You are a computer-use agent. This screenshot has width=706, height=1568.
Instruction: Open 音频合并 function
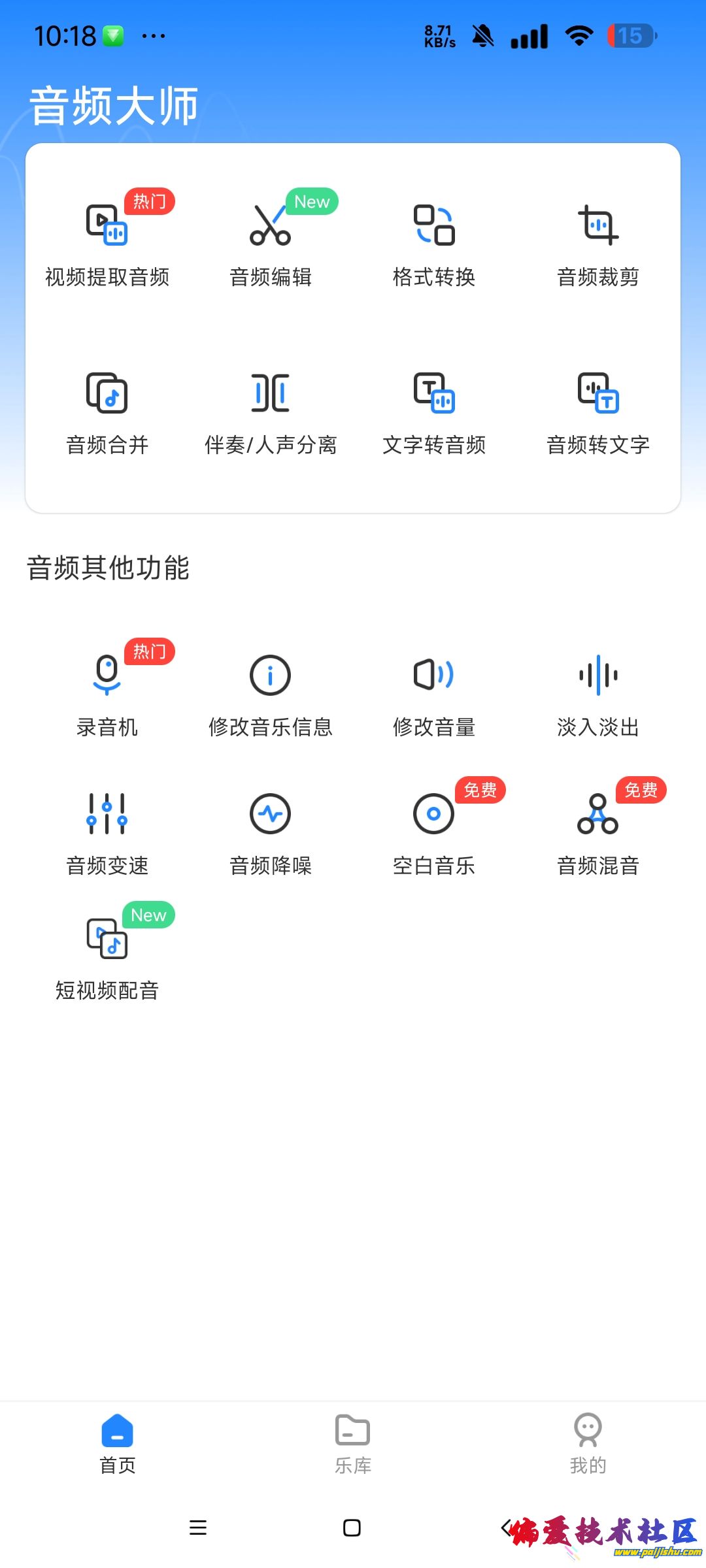(x=107, y=413)
